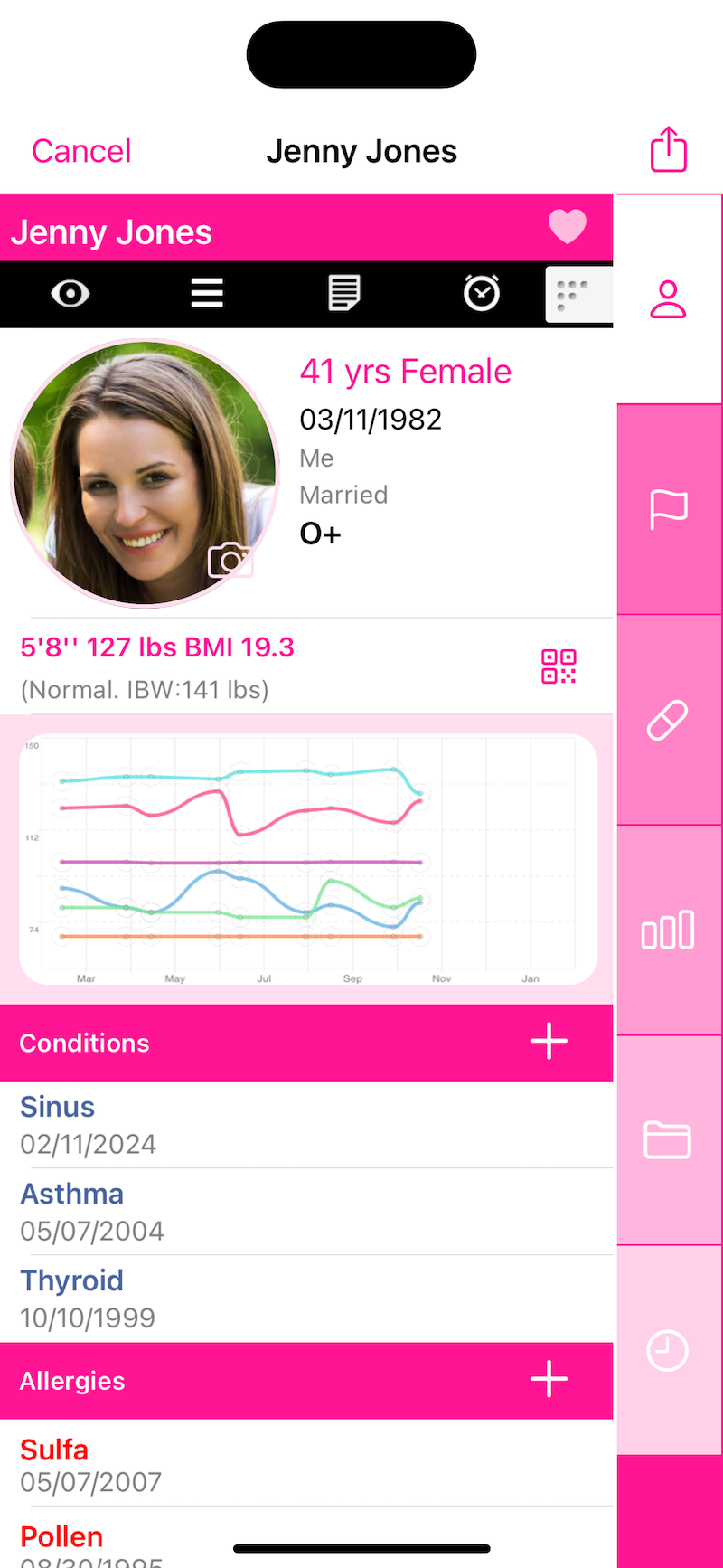This screenshot has width=723, height=1568.
Task: Open the list menu icon
Action: [207, 294]
